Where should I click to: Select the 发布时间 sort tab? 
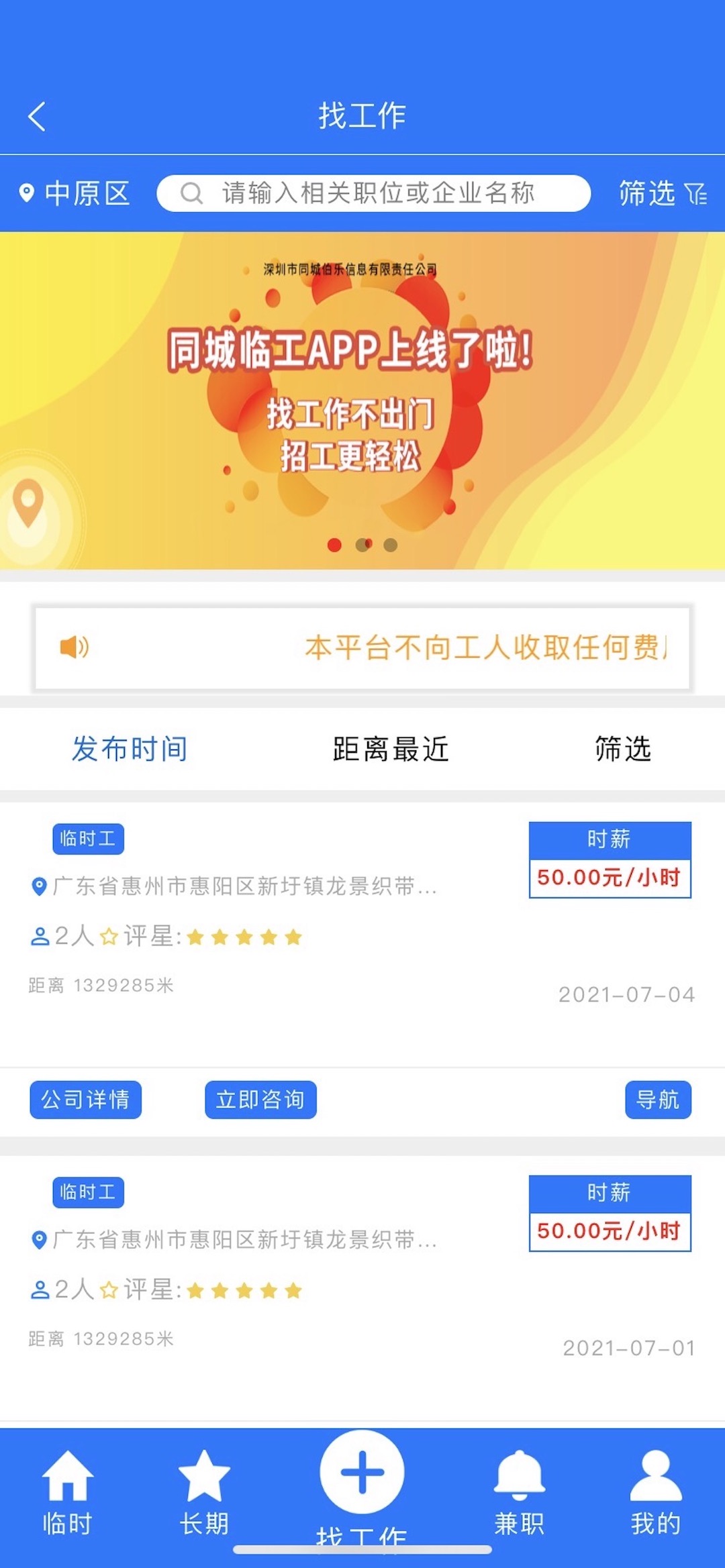pyautogui.click(x=129, y=750)
